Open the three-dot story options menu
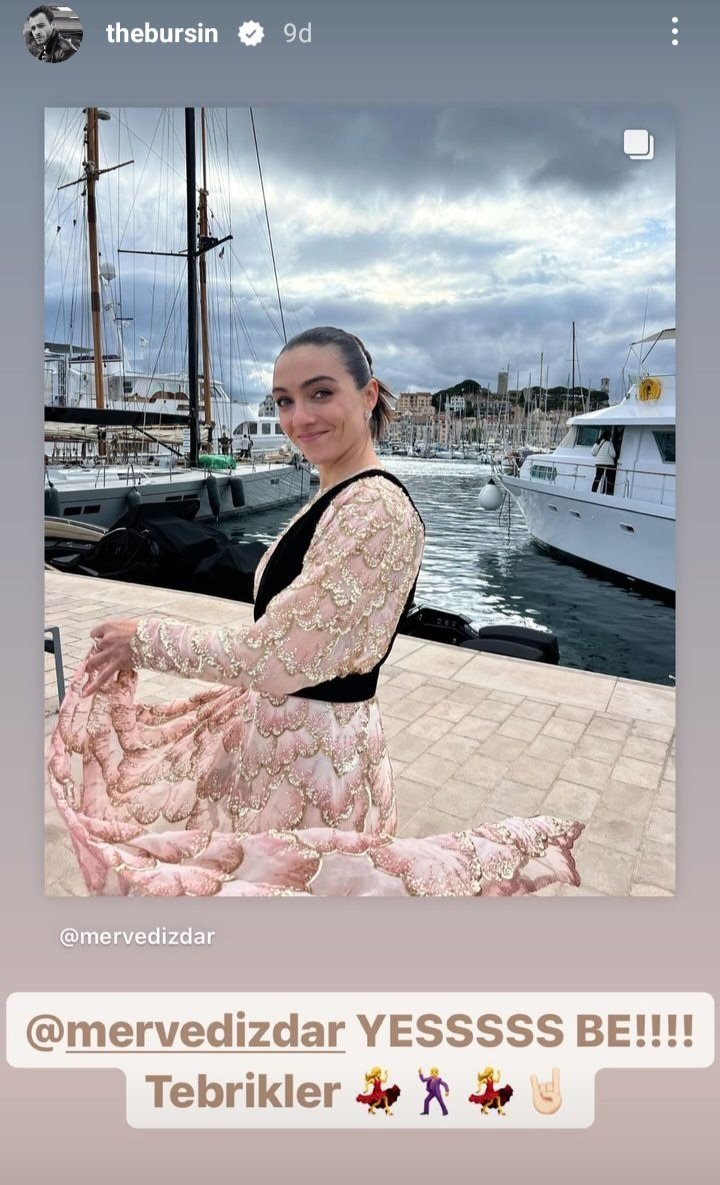 coord(675,32)
